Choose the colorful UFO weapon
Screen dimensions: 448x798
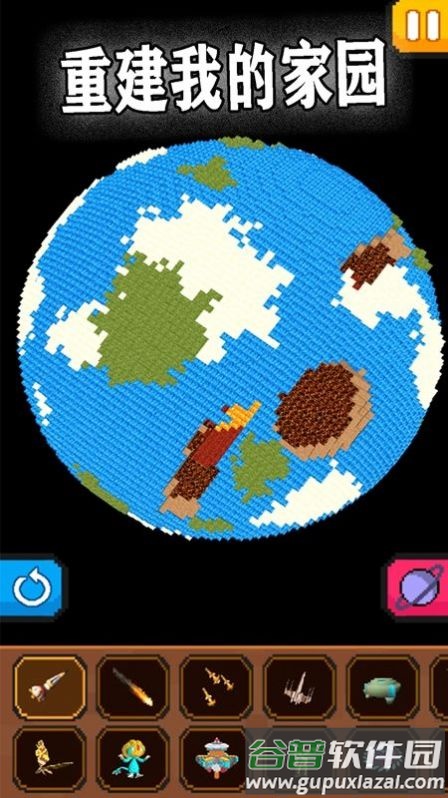point(214,759)
